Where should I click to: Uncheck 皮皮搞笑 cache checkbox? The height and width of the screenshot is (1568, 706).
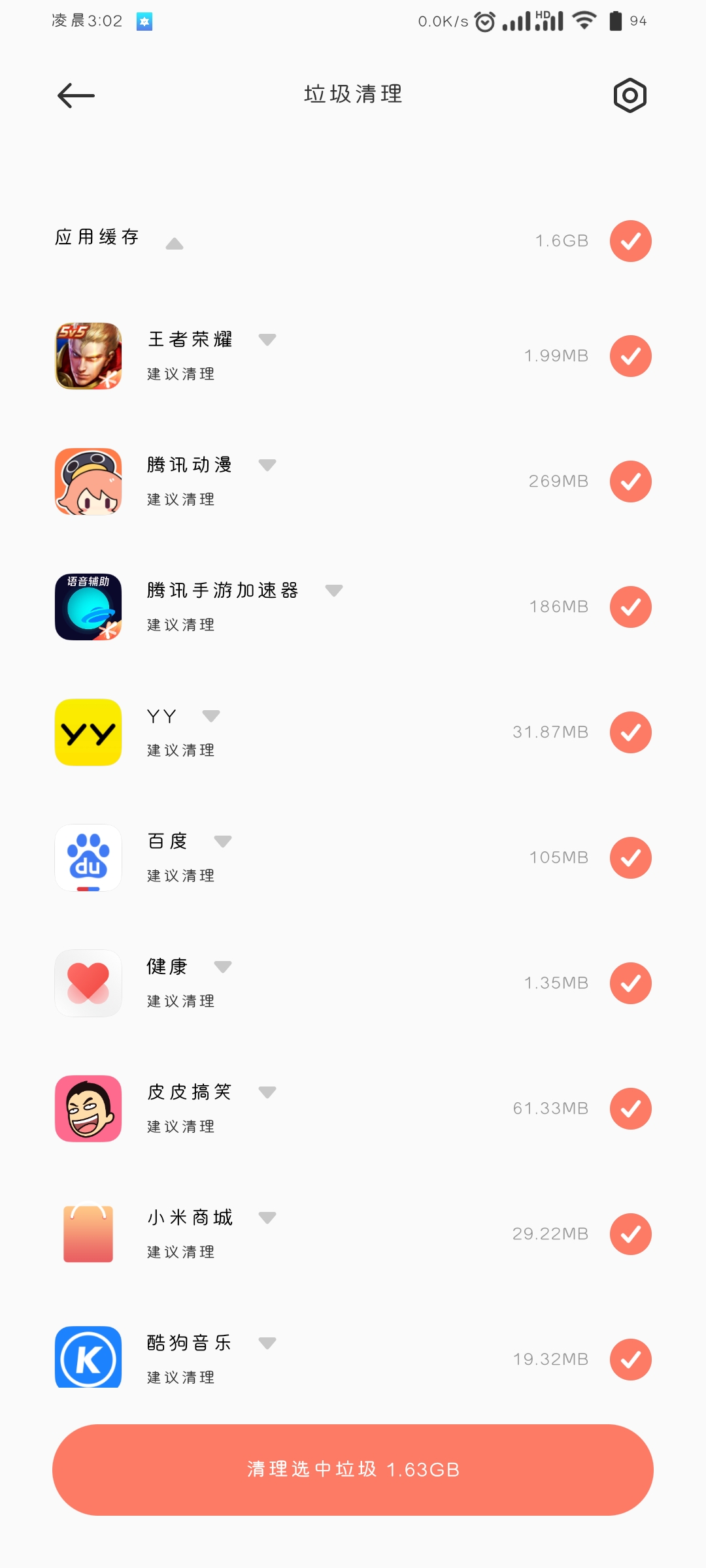click(630, 1109)
